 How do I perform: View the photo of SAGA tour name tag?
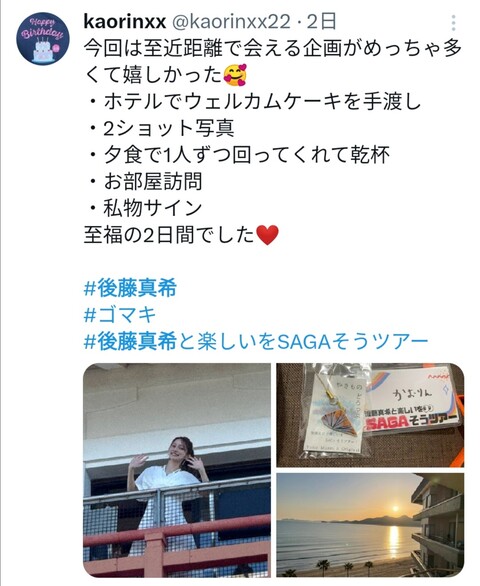pyautogui.click(x=370, y=415)
